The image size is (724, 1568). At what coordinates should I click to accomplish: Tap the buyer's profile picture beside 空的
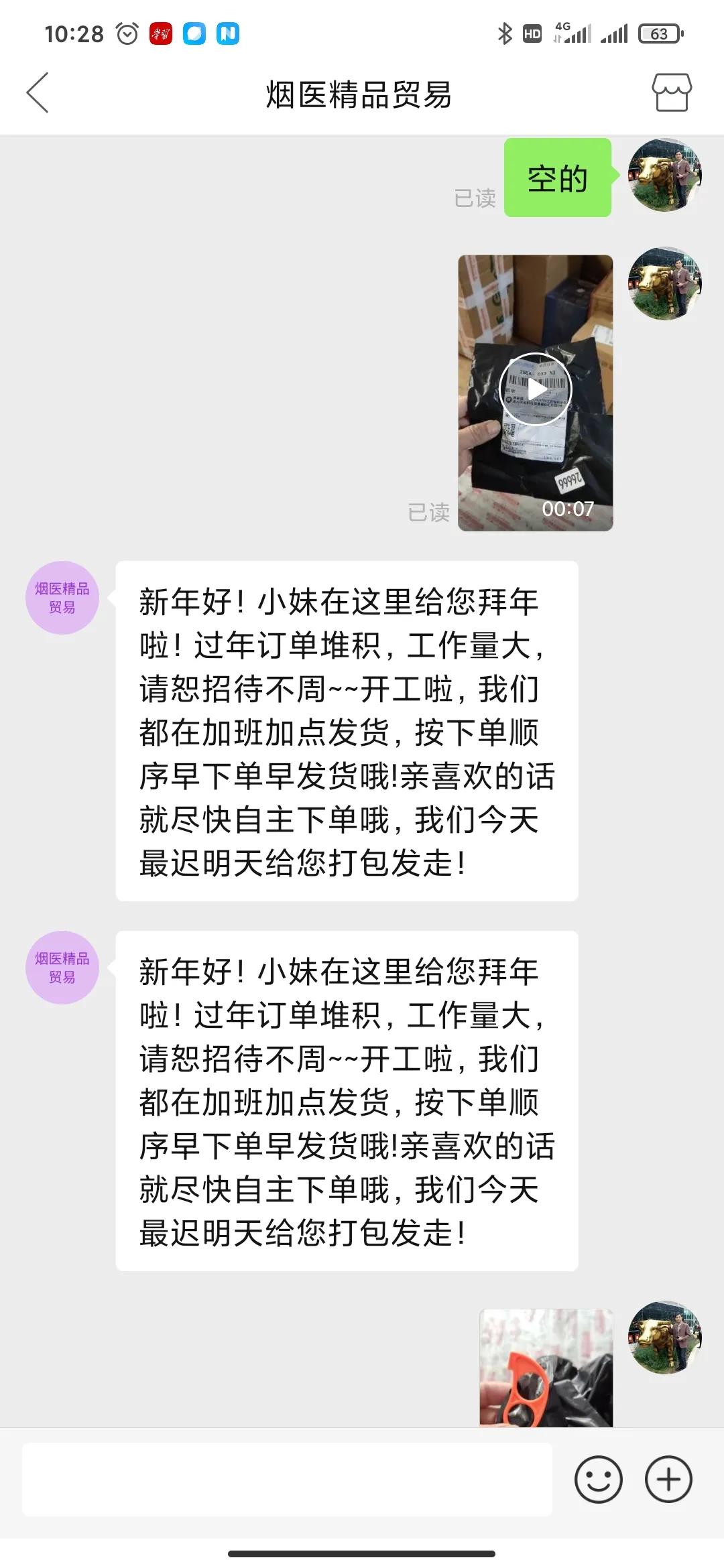(664, 176)
